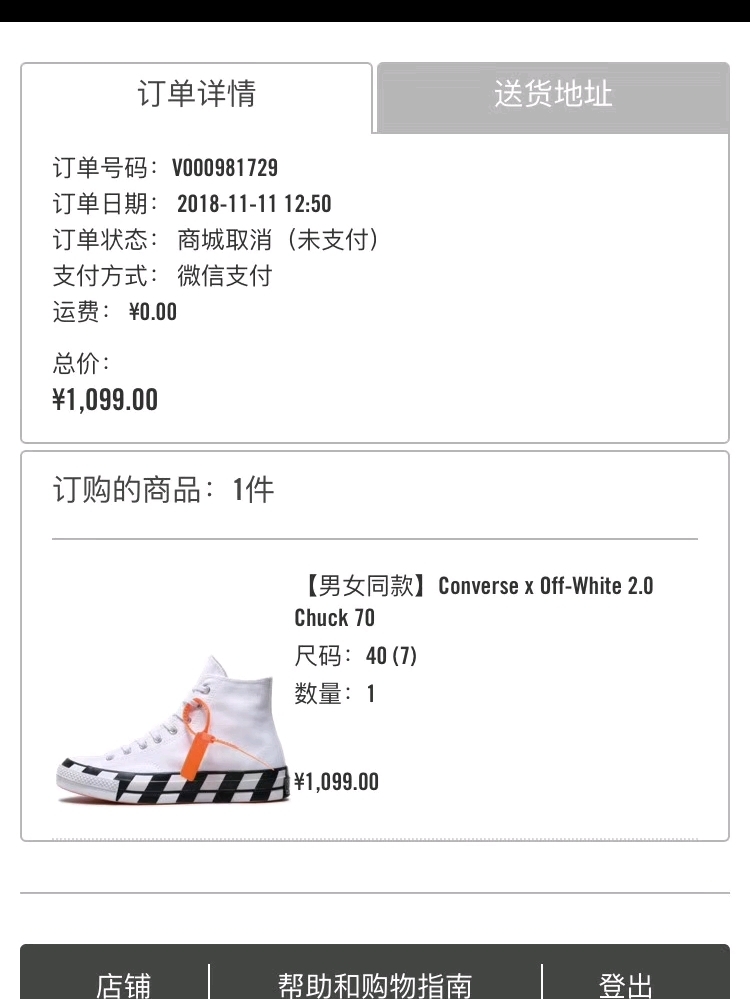Select the 订单详情 tab
Viewport: 750px width, 999px height.
click(197, 96)
